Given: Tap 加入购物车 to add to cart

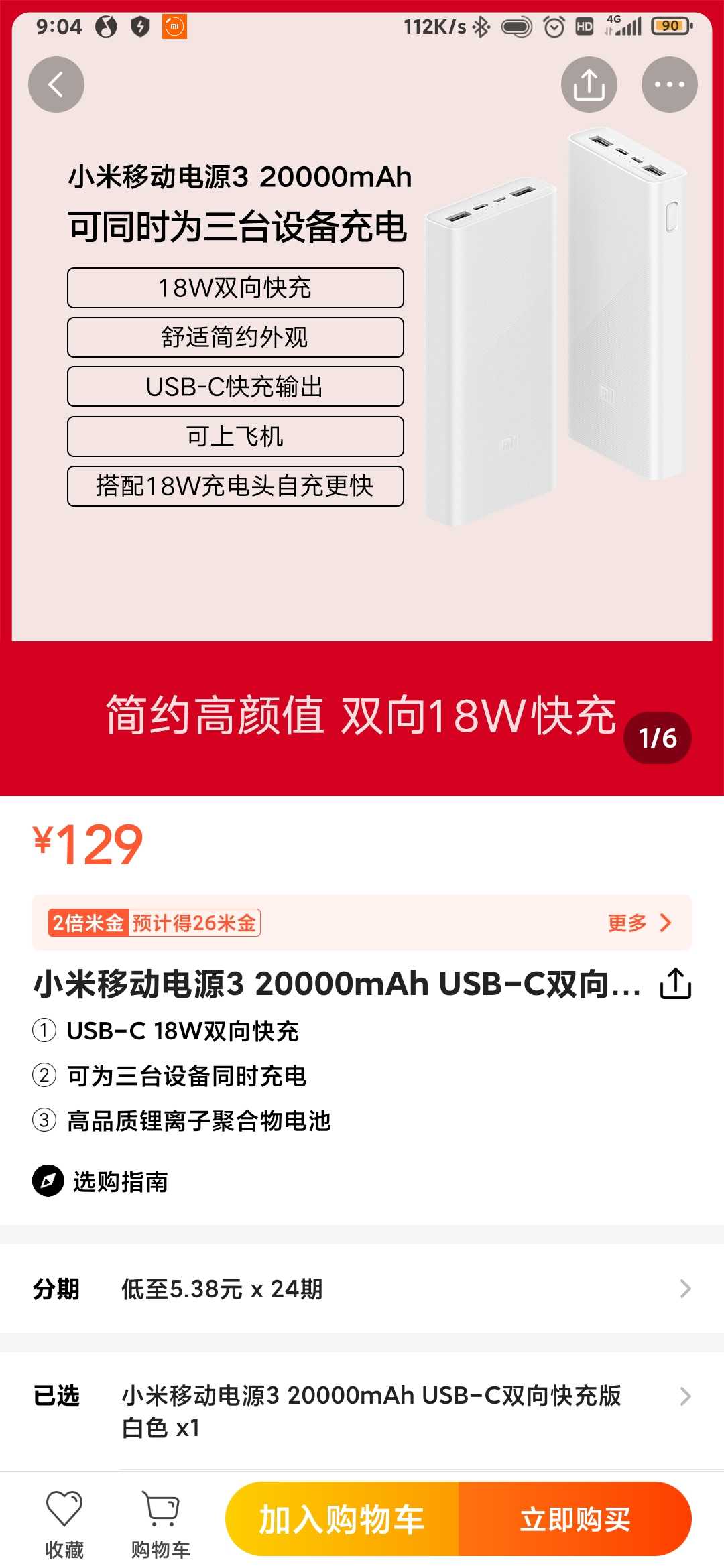Looking at the screenshot, I should [x=342, y=1519].
